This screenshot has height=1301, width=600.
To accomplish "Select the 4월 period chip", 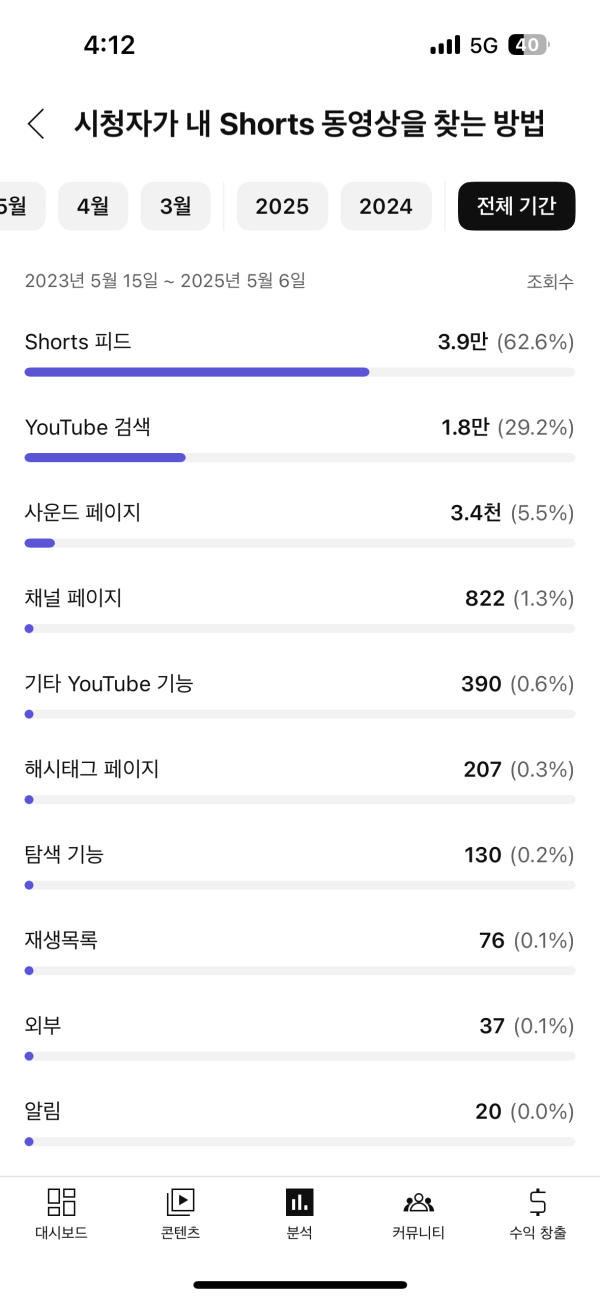I will click(93, 206).
